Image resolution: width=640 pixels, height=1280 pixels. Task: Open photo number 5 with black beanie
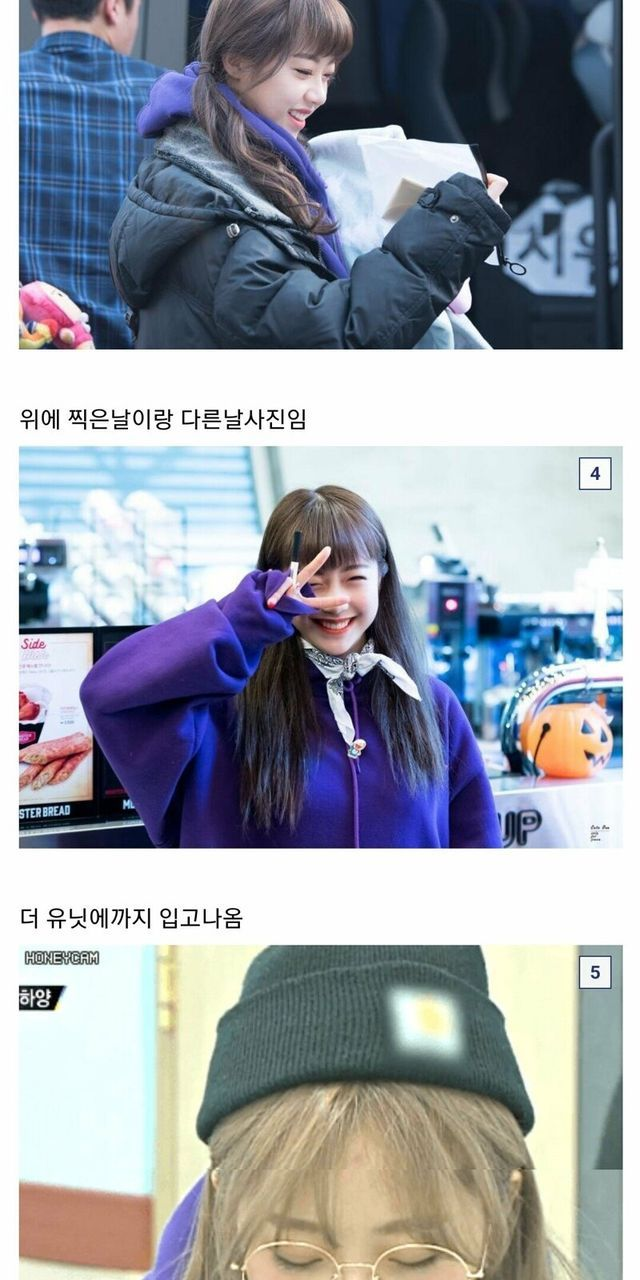point(320,1112)
